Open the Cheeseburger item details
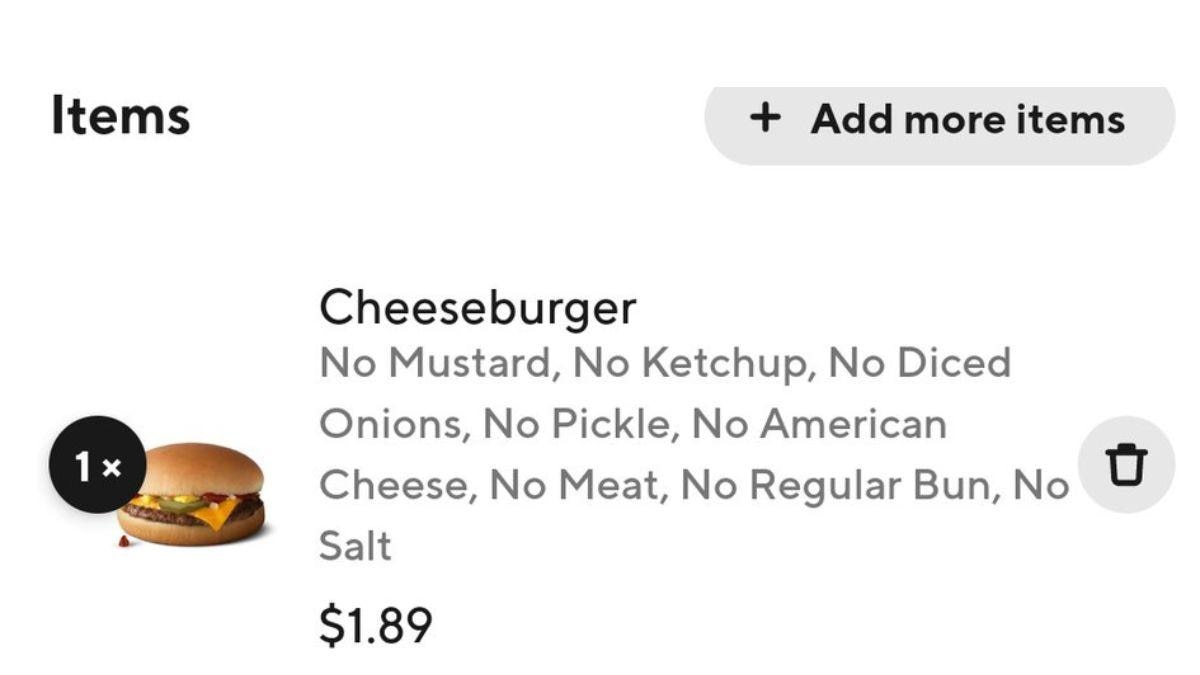Screen dimensions: 1200x675 click(x=477, y=307)
